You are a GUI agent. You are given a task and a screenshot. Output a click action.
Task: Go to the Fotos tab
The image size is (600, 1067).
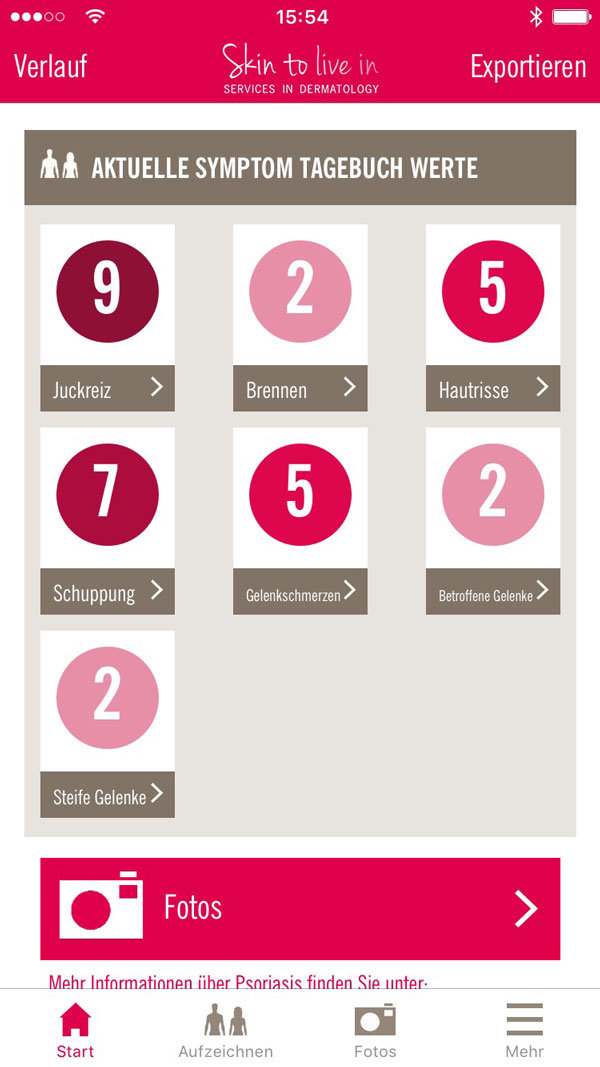click(375, 1030)
